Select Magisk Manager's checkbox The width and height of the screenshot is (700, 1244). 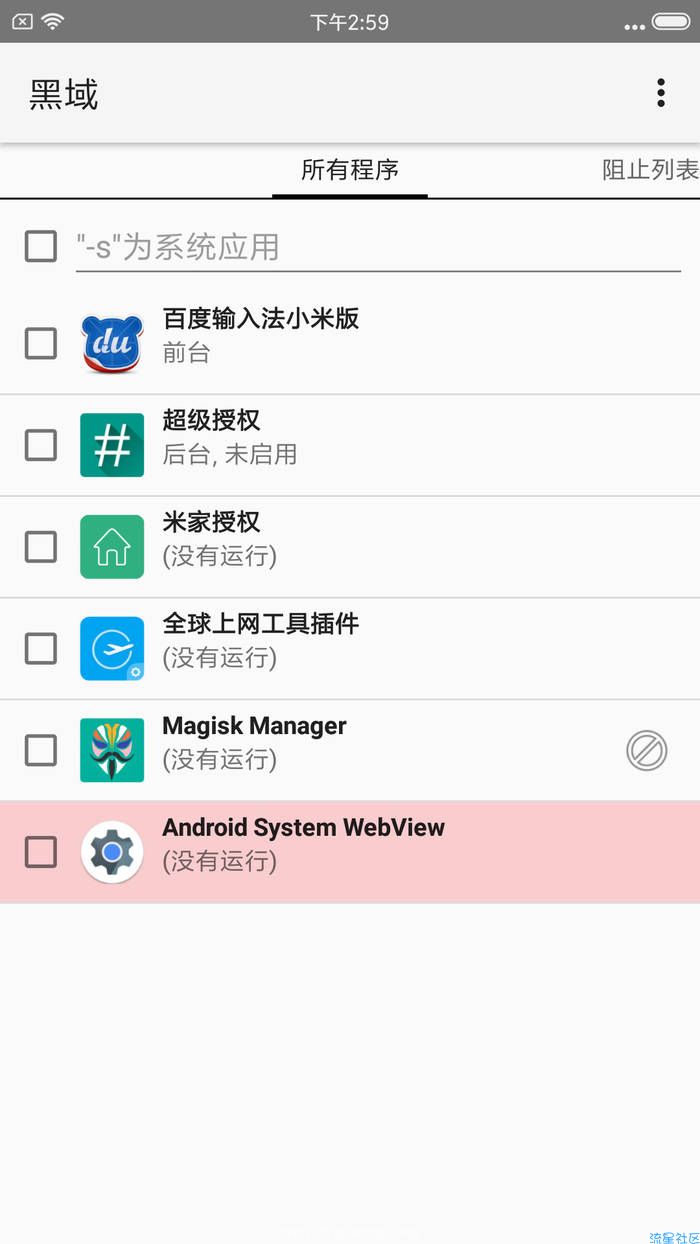pyautogui.click(x=41, y=750)
